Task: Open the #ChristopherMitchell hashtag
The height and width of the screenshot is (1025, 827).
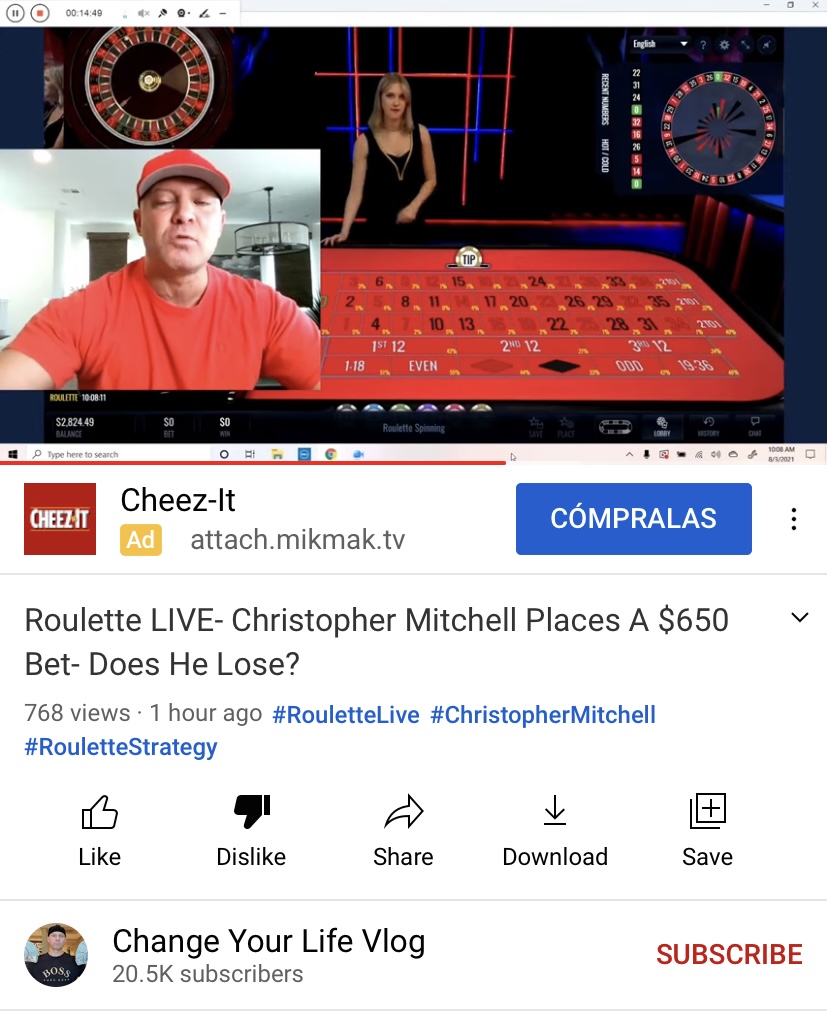Action: click(x=543, y=715)
